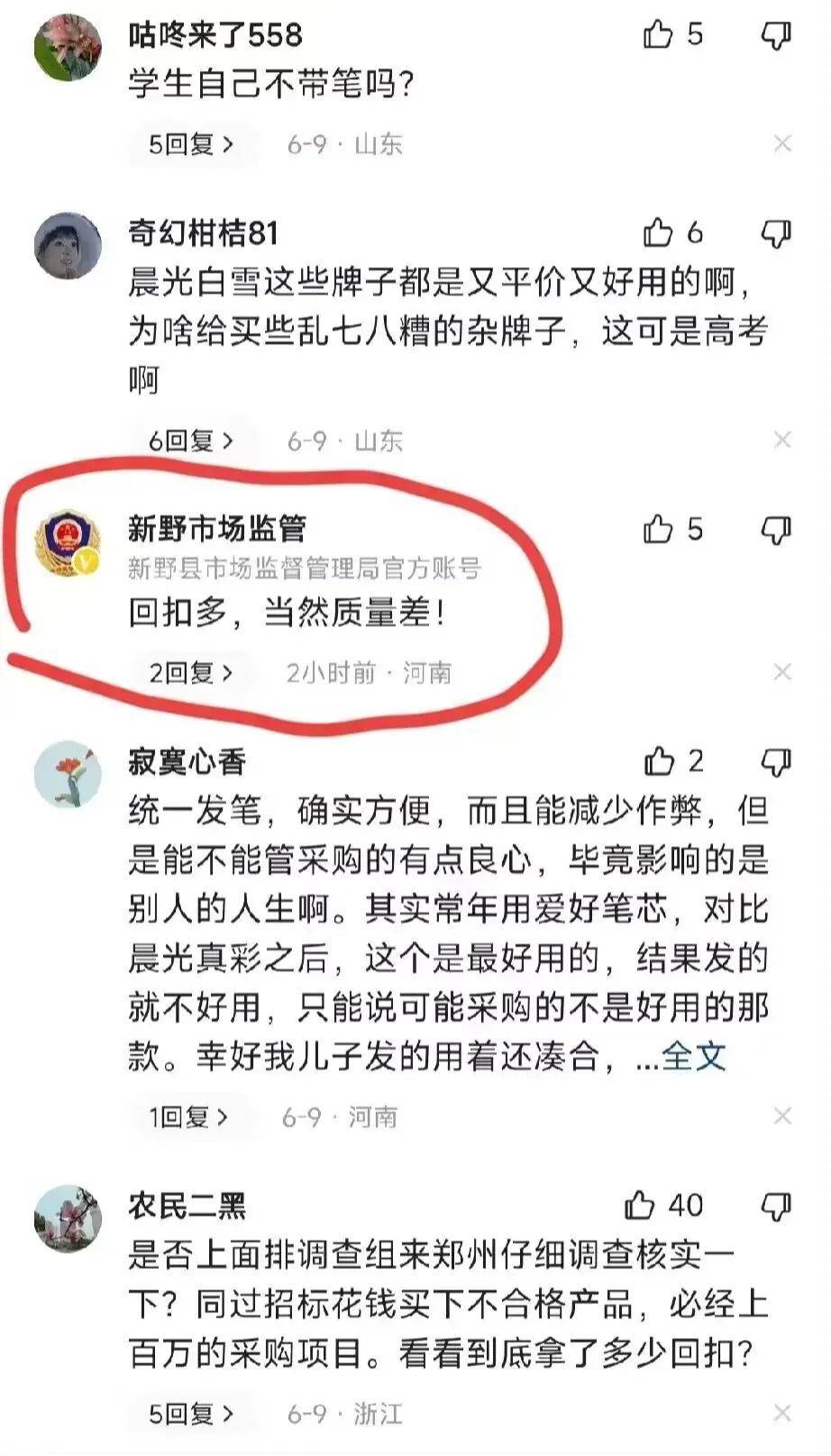The height and width of the screenshot is (1456, 831).
Task: Like the comment by 咕咚来了558
Action: pyautogui.click(x=659, y=35)
